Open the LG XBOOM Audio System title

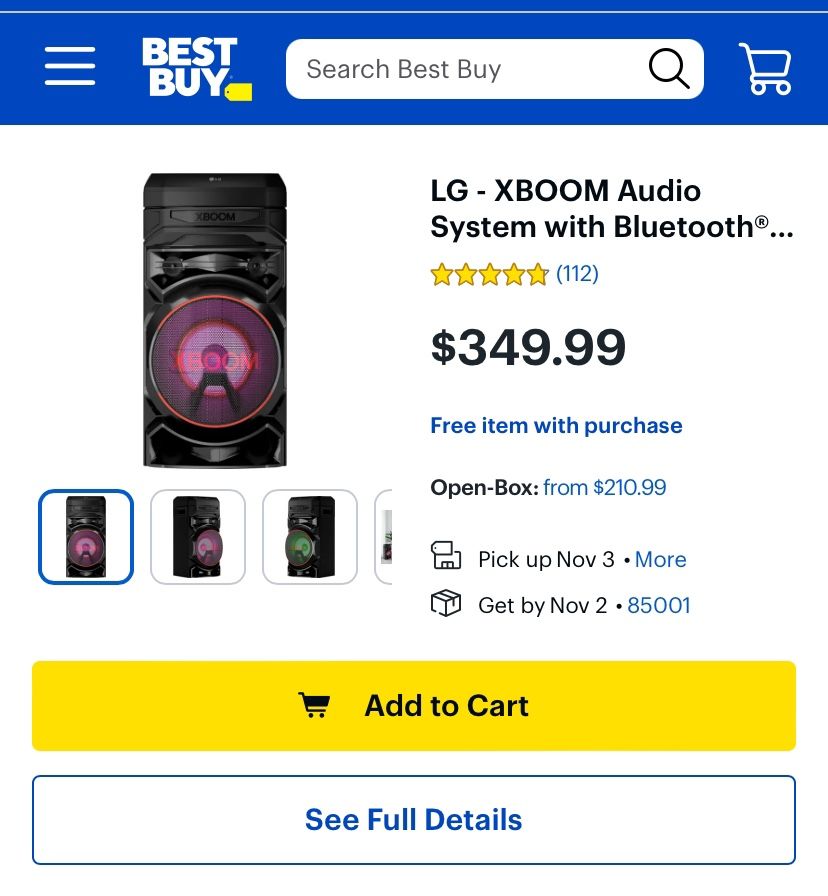point(611,209)
